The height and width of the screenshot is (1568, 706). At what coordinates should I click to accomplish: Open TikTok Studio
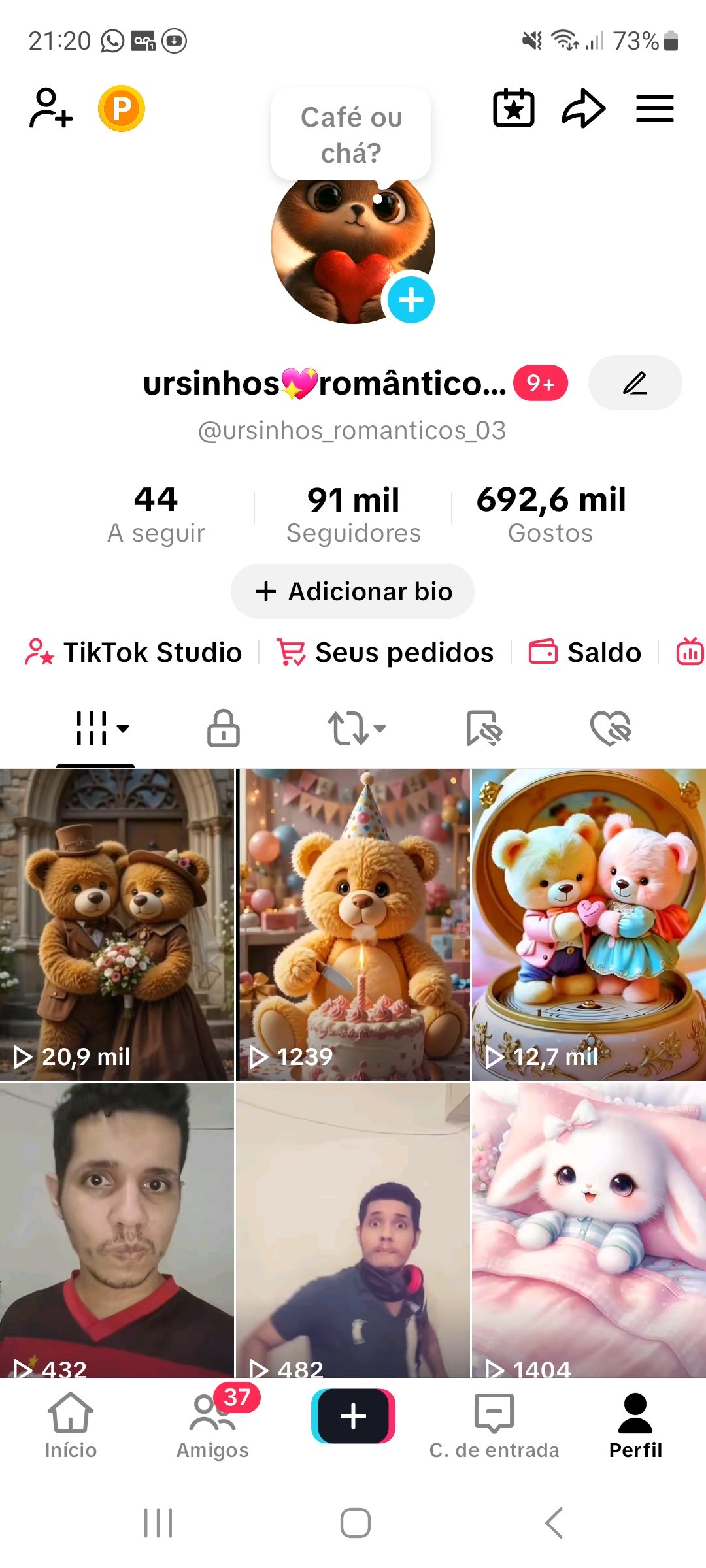pyautogui.click(x=133, y=652)
